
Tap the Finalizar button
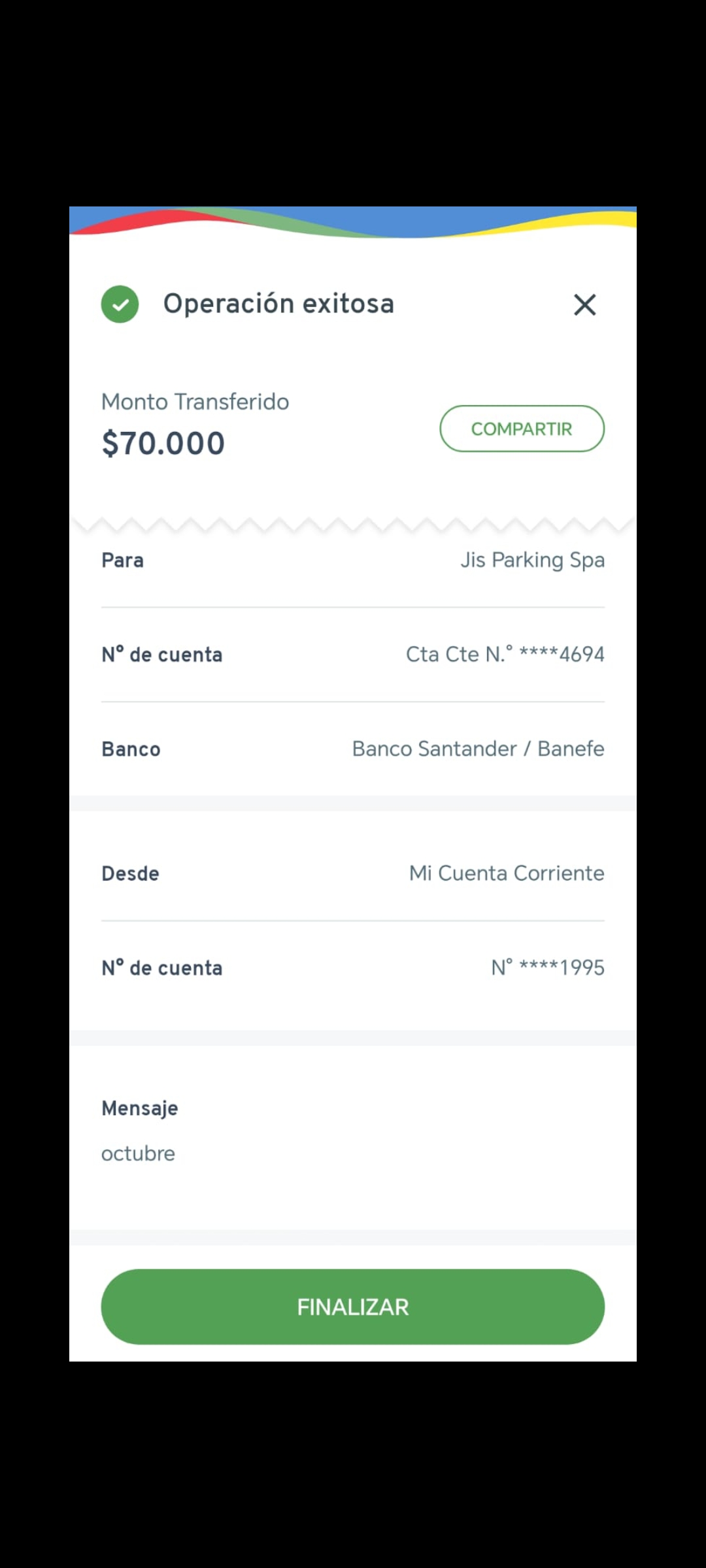point(352,1307)
